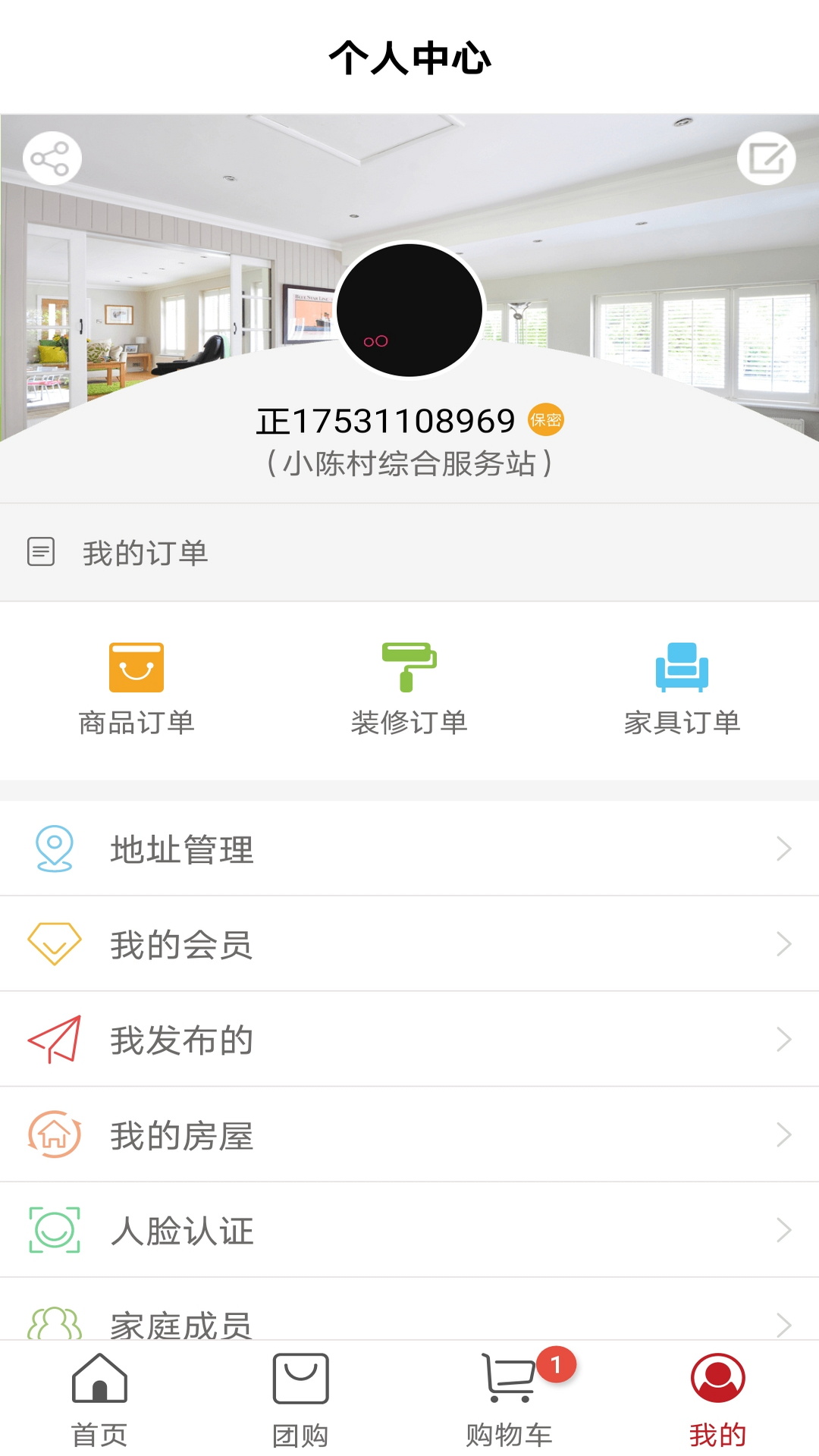Viewport: 819px width, 1456px height.
Task: Tap the 我的会员 diamond icon
Action: click(53, 944)
